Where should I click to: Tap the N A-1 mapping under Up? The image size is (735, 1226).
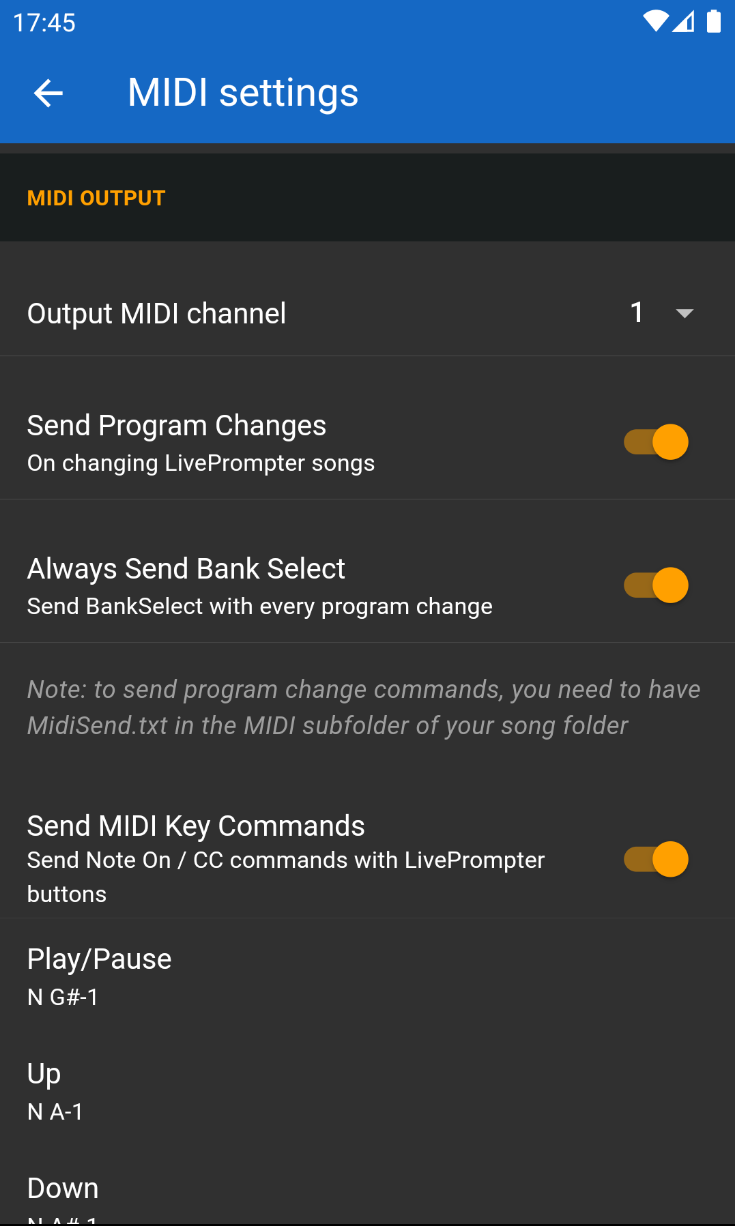click(55, 1111)
